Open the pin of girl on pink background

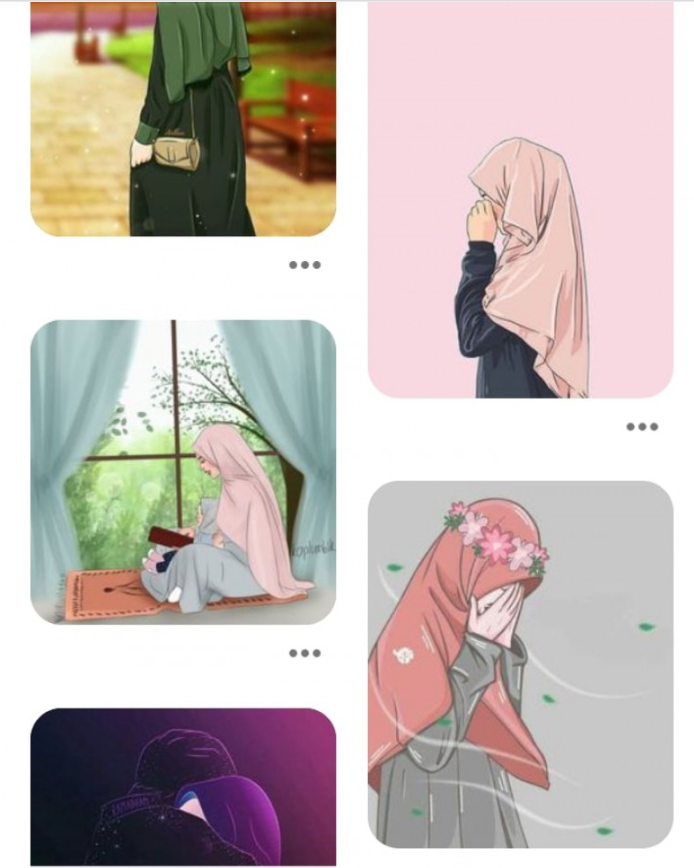point(520,200)
